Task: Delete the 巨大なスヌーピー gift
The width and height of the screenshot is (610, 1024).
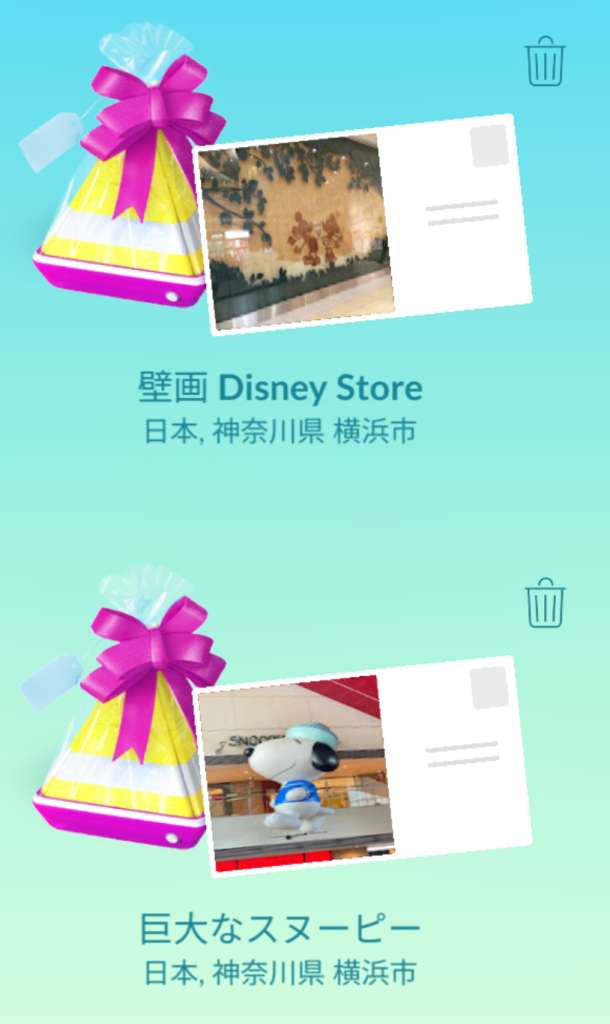Action: tap(545, 603)
